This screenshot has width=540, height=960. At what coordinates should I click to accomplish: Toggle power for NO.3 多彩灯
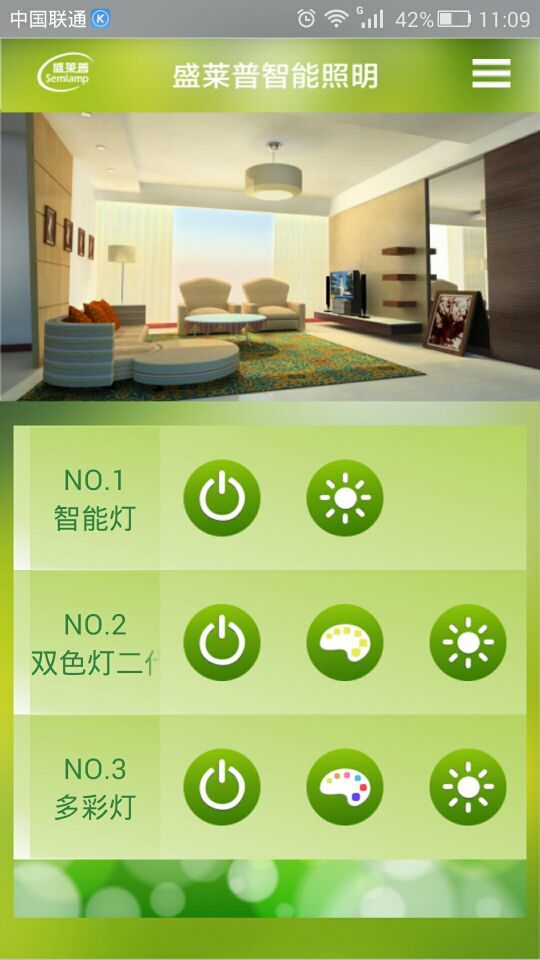[x=222, y=787]
